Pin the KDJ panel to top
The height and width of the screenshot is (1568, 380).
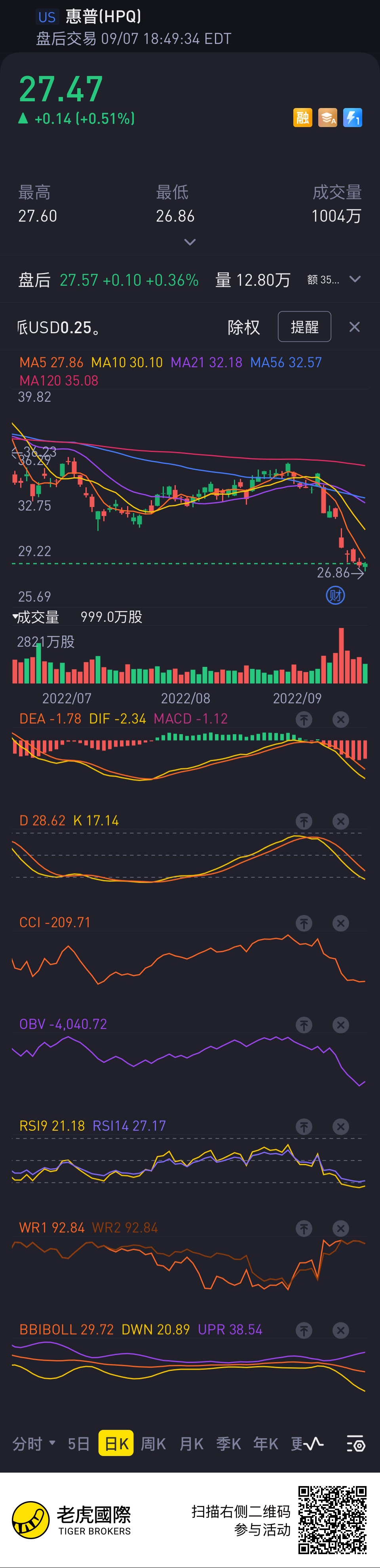(304, 821)
